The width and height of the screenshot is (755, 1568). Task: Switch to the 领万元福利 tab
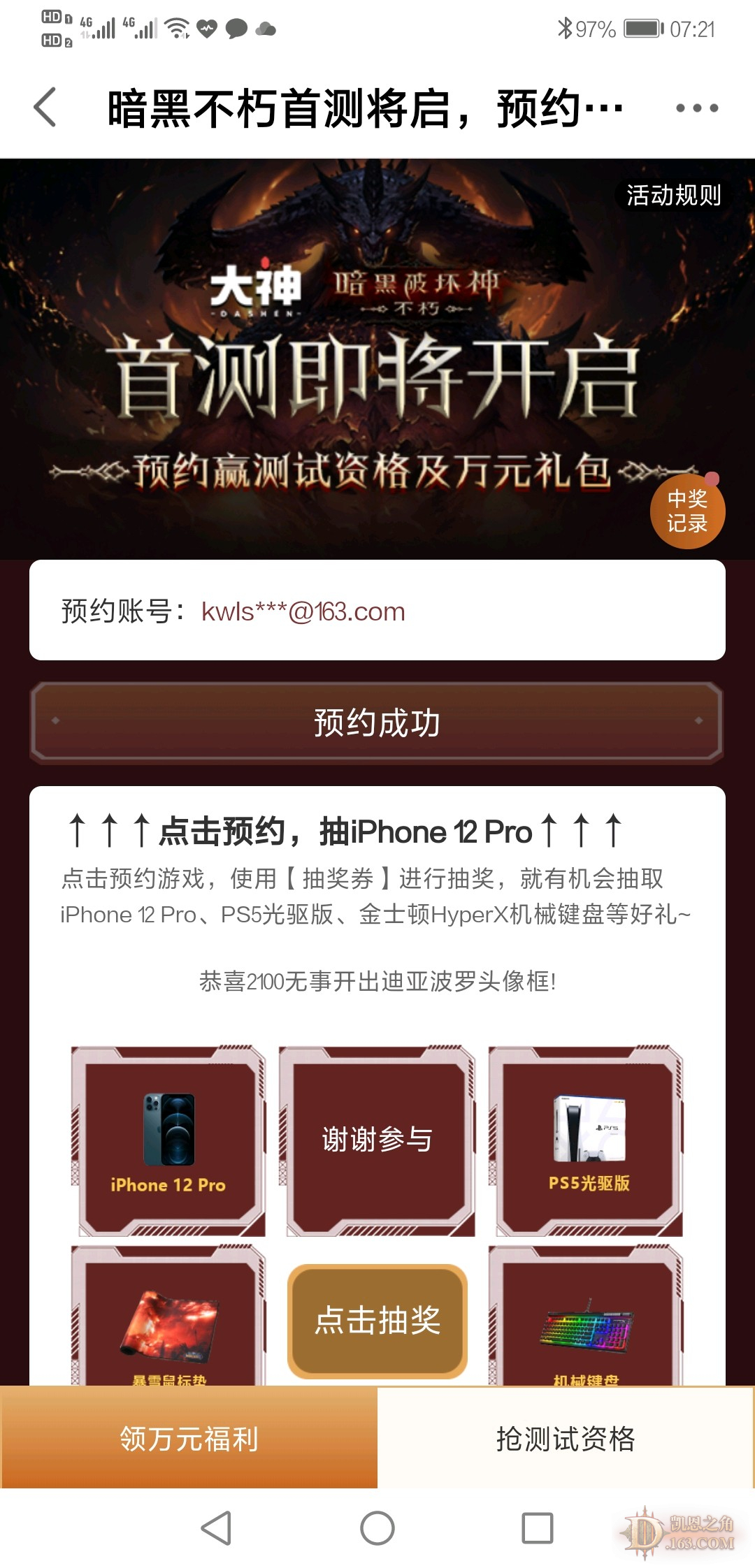coord(189,1438)
